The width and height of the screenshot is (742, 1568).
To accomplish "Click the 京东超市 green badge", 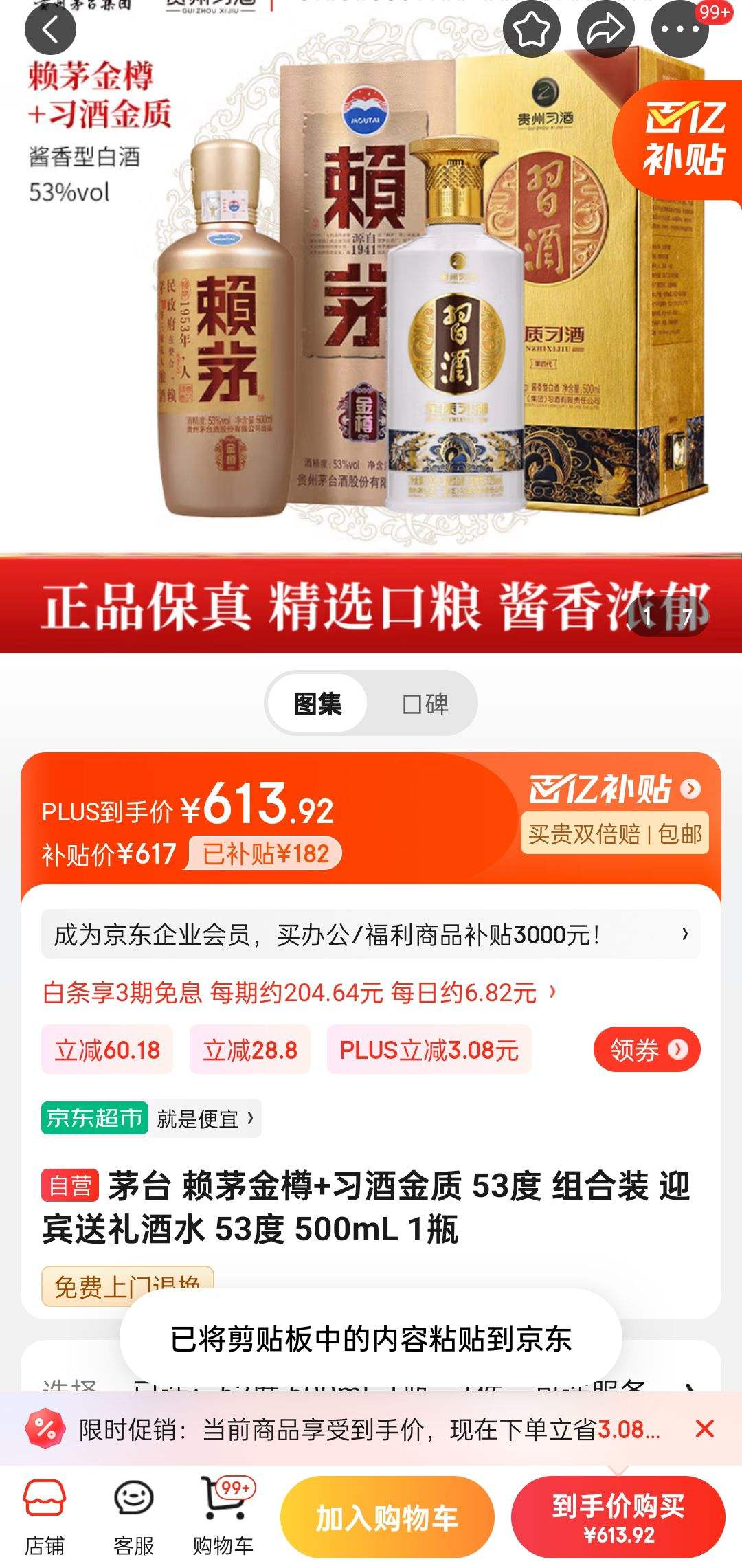I will [95, 1118].
